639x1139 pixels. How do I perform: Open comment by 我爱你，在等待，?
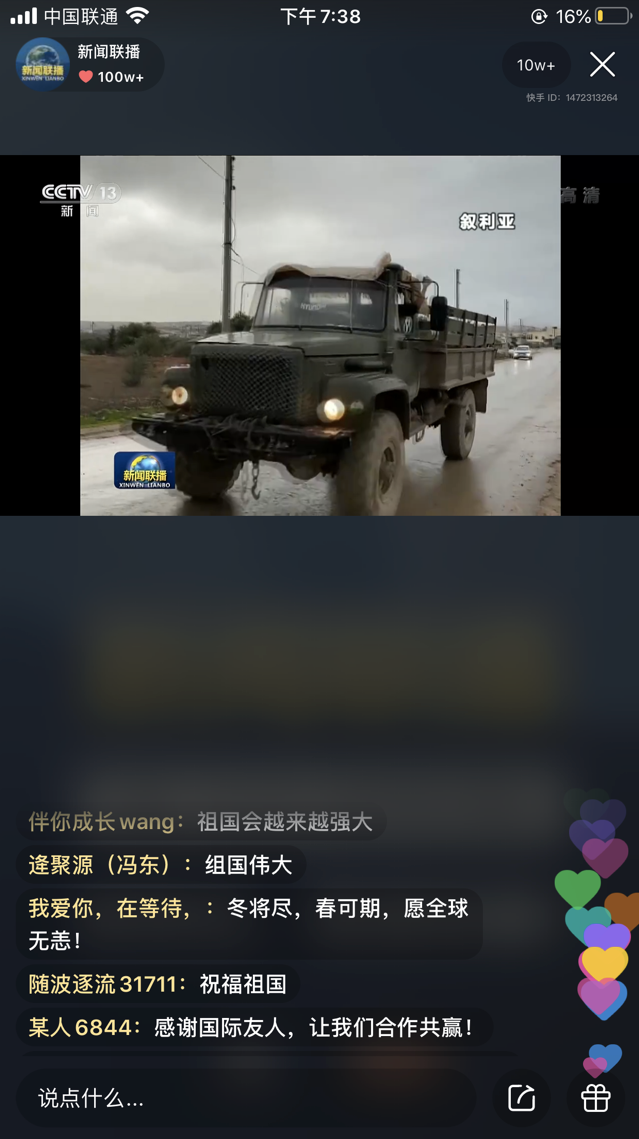tap(248, 923)
